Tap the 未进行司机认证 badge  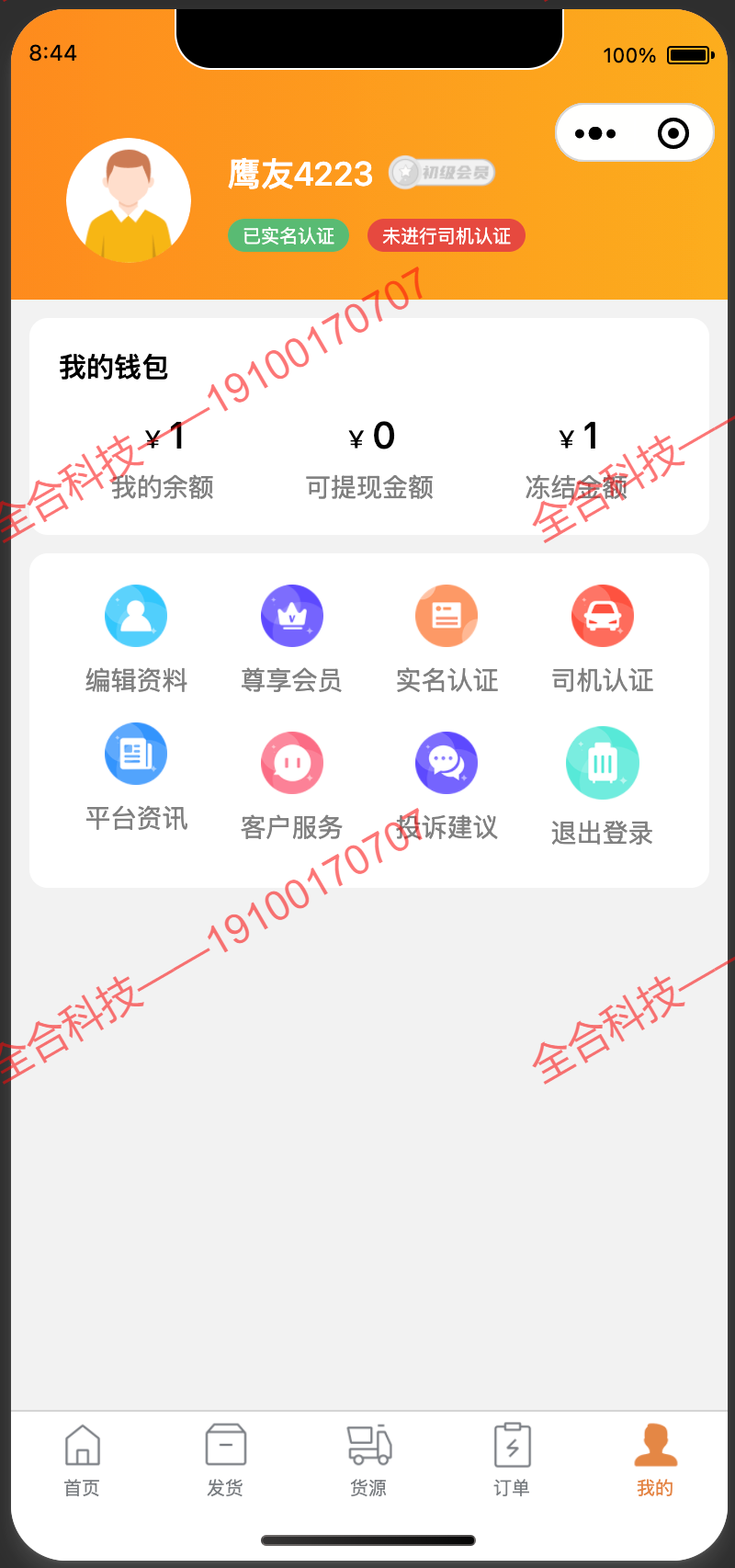click(446, 236)
